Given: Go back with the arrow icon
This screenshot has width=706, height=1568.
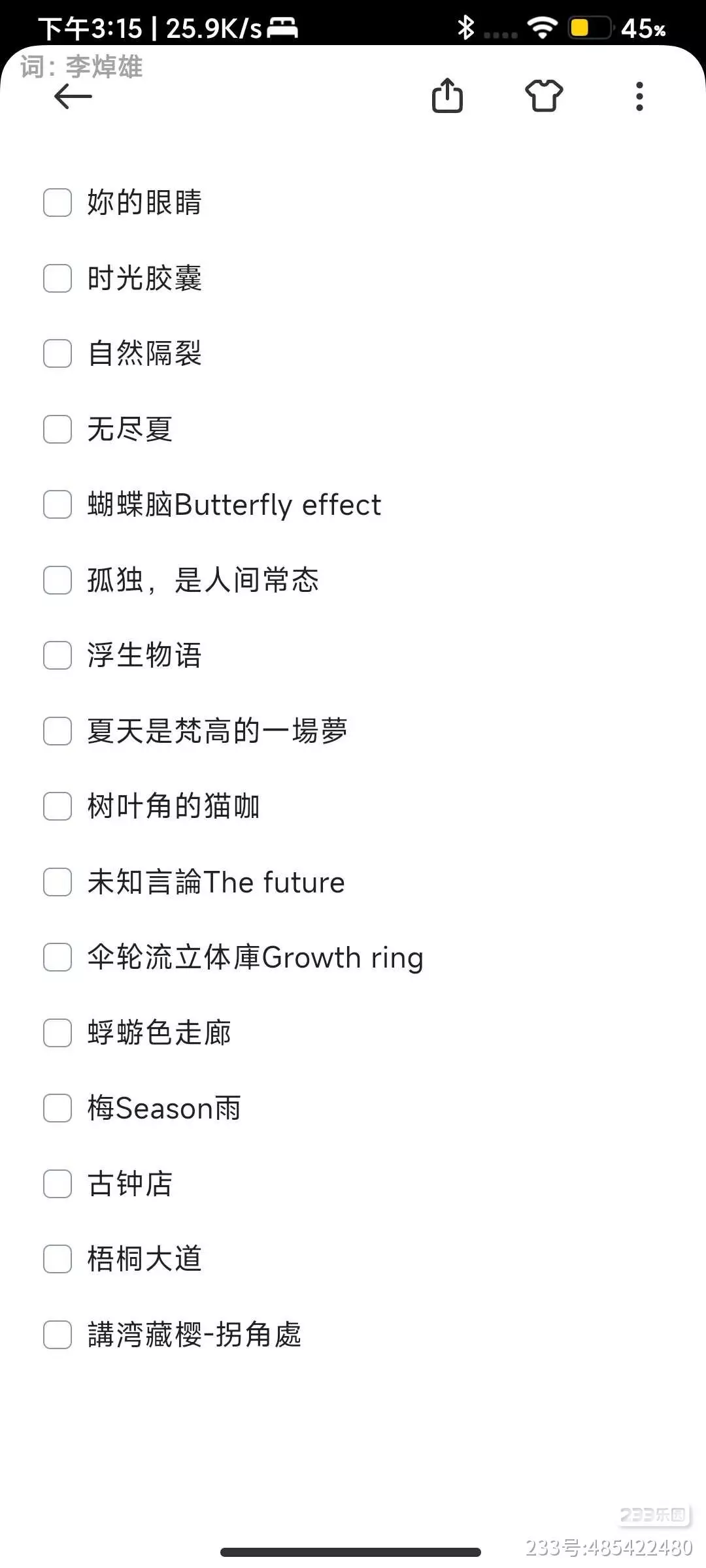Looking at the screenshot, I should 73,97.
